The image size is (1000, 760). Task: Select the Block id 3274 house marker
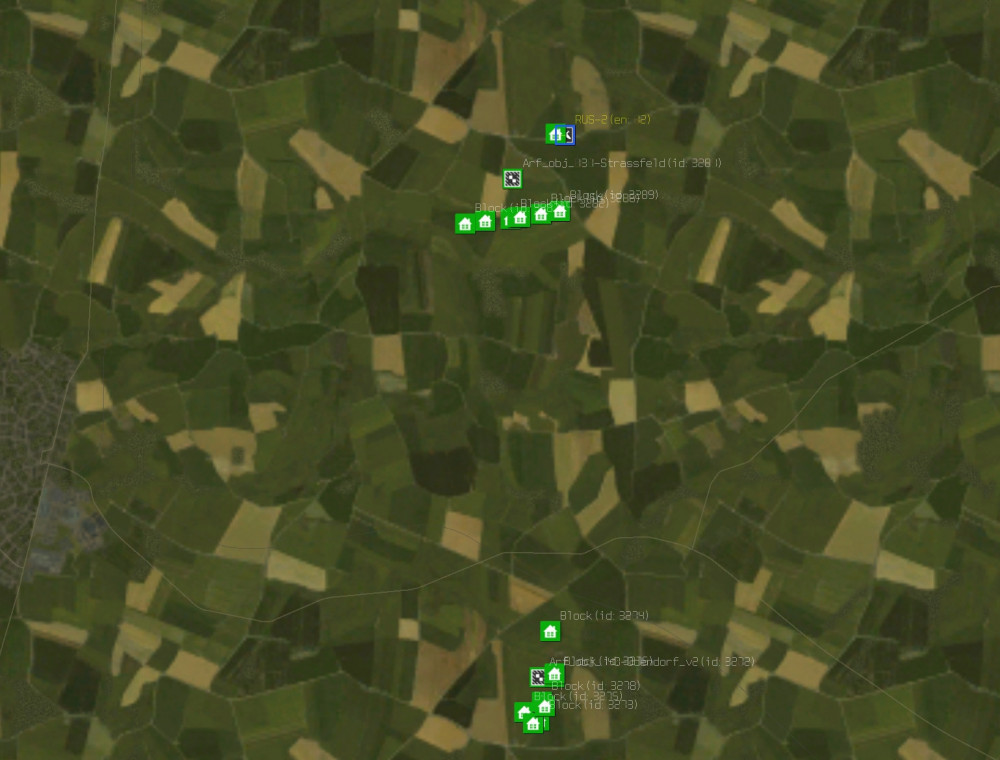(549, 631)
